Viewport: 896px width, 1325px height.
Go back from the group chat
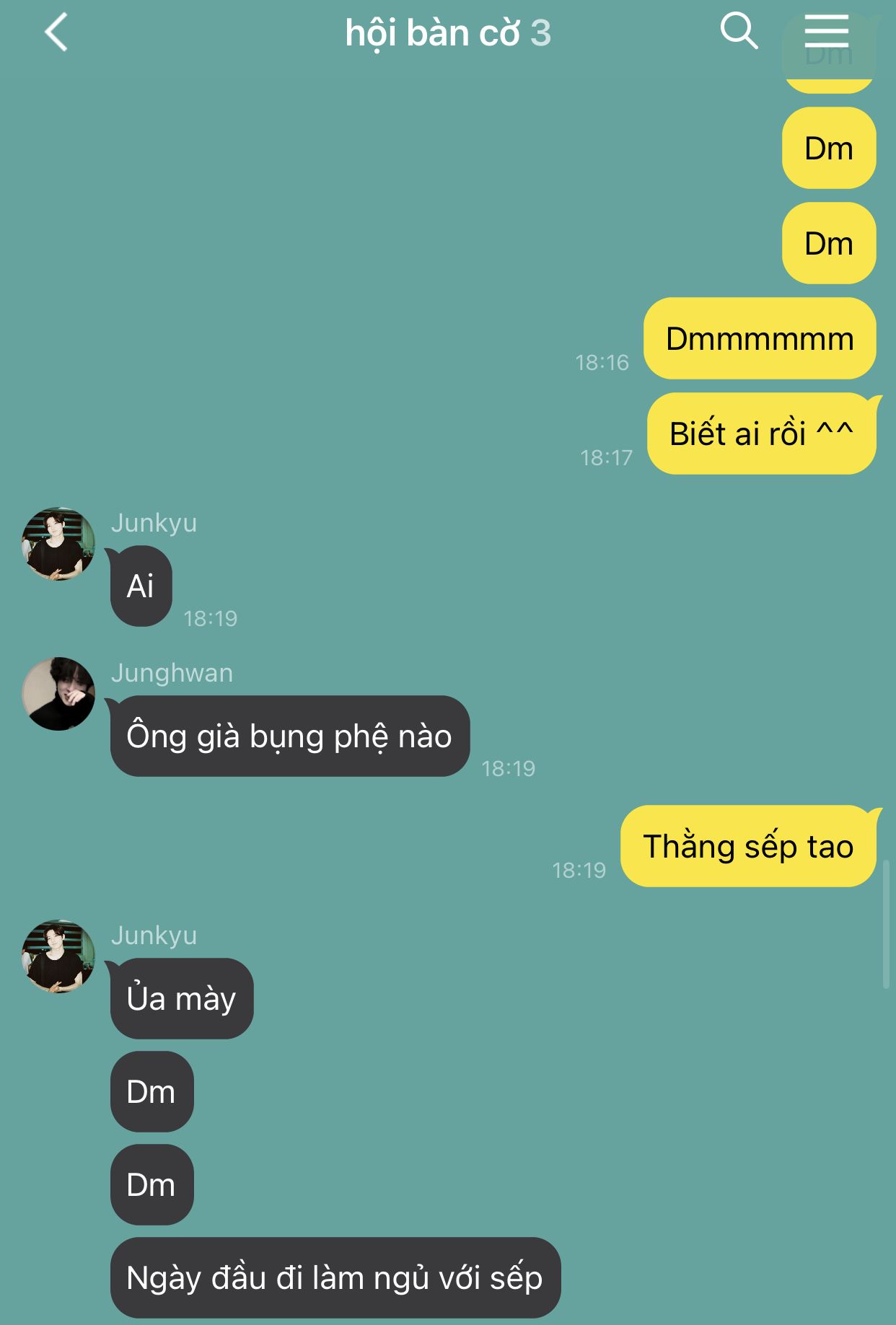pyautogui.click(x=56, y=32)
